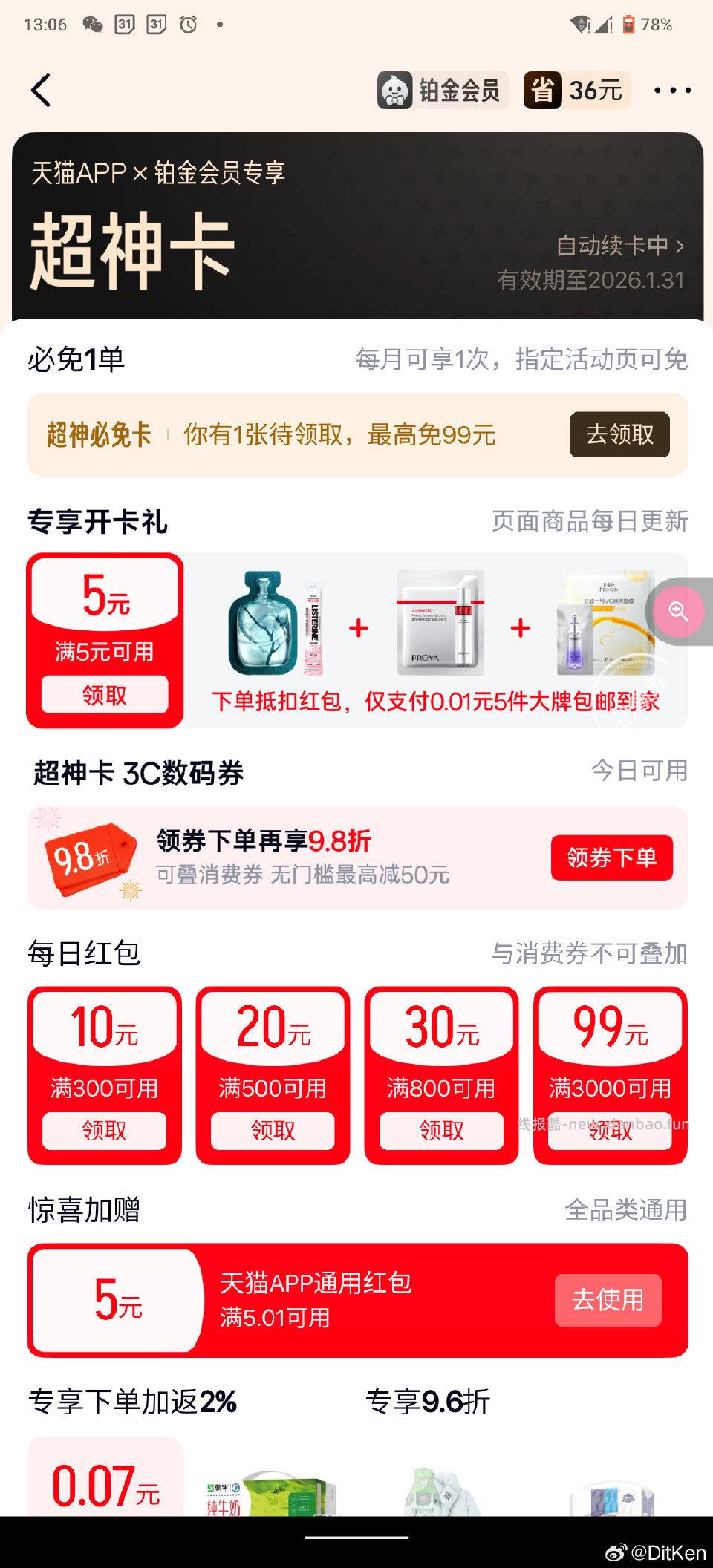Open the floating magnifier search icon
This screenshot has width=713, height=1568.
(x=677, y=610)
